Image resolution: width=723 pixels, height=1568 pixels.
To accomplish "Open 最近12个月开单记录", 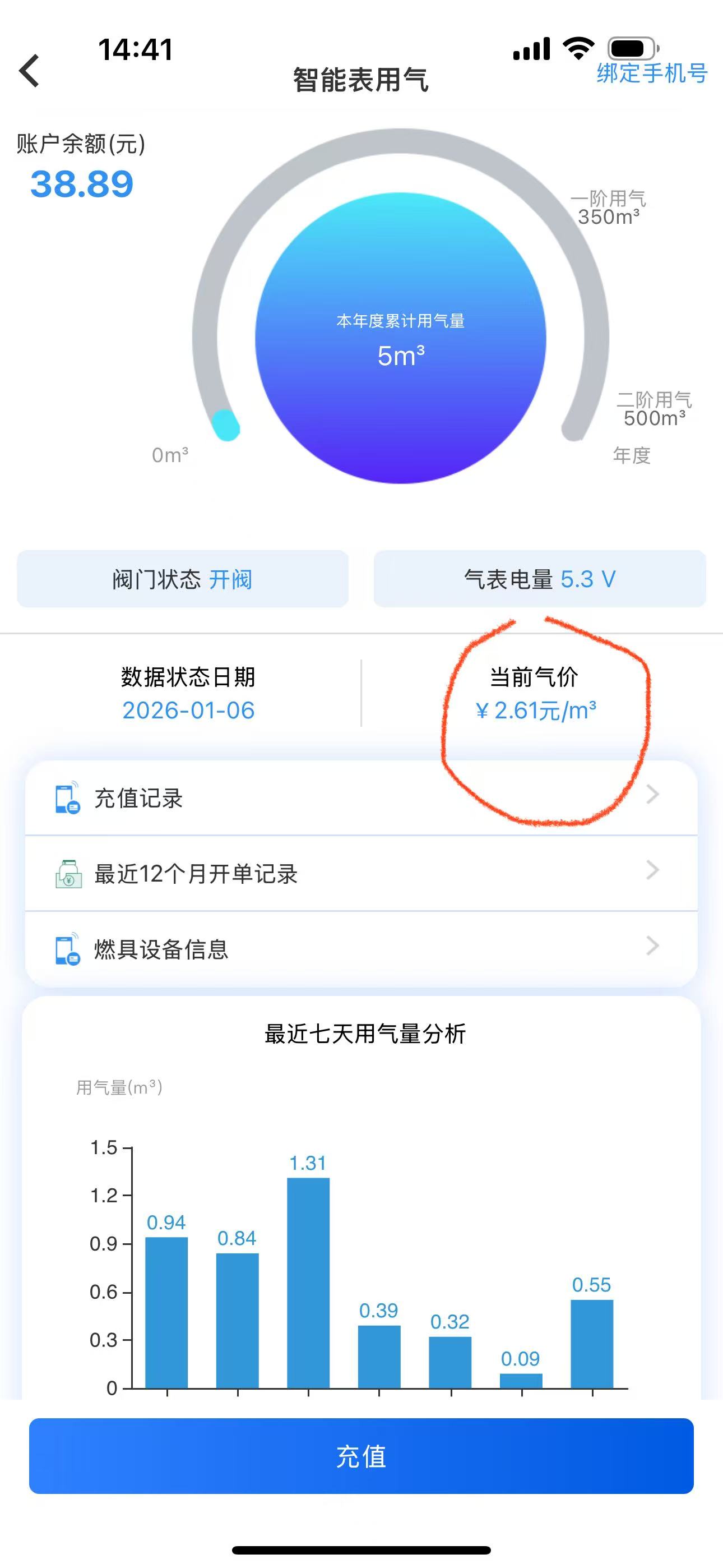I will (361, 874).
